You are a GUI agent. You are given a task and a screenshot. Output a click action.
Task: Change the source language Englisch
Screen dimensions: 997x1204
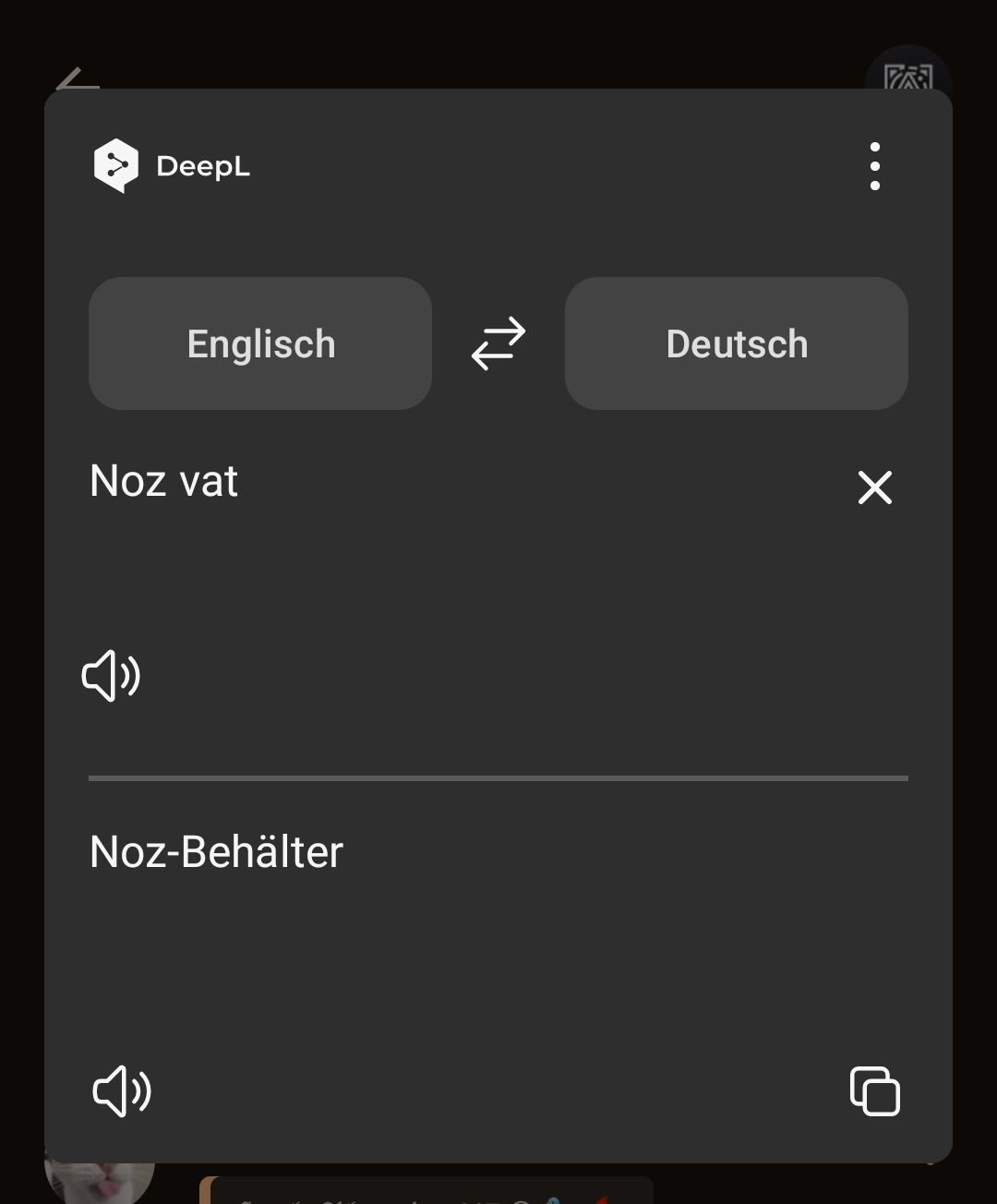[260, 343]
